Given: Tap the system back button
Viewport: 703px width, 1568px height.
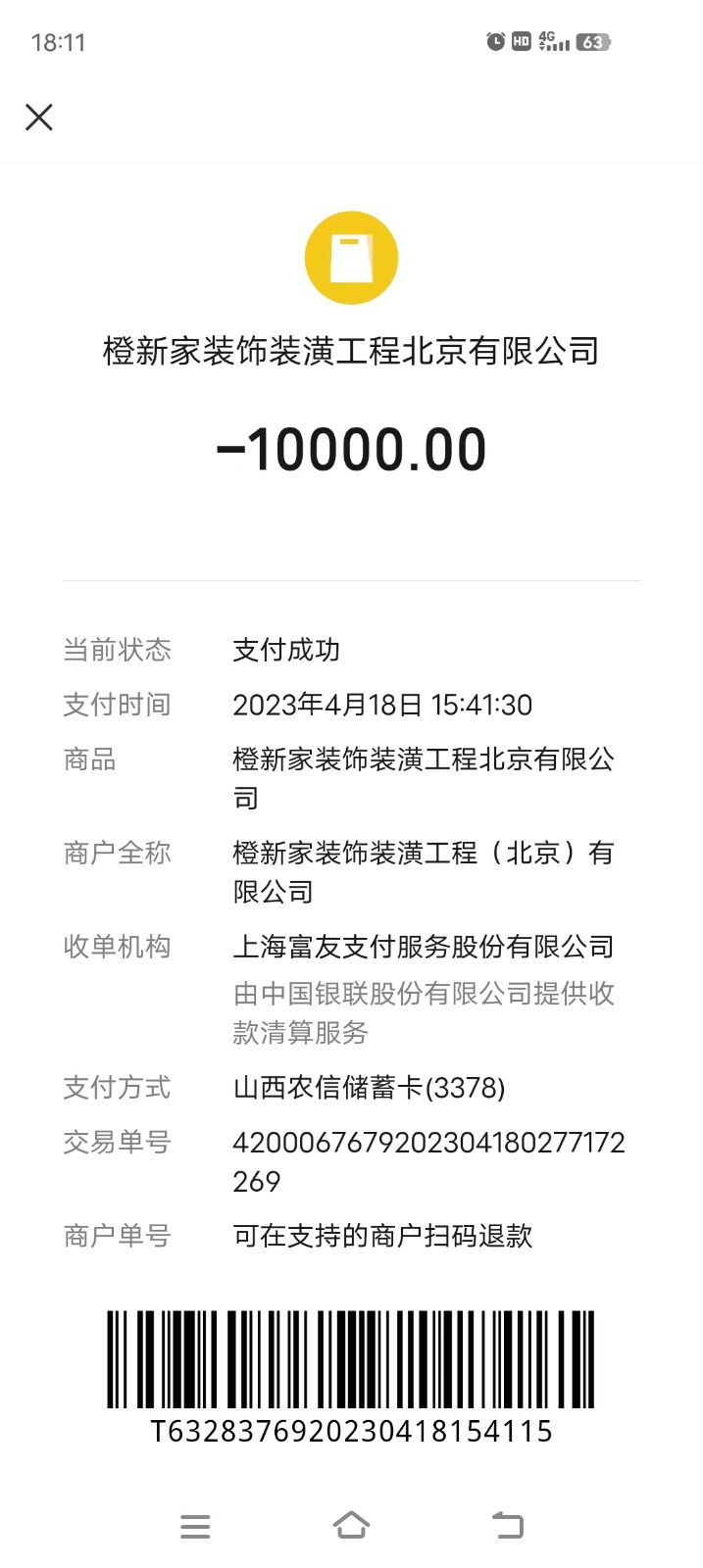Looking at the screenshot, I should tap(507, 1525).
